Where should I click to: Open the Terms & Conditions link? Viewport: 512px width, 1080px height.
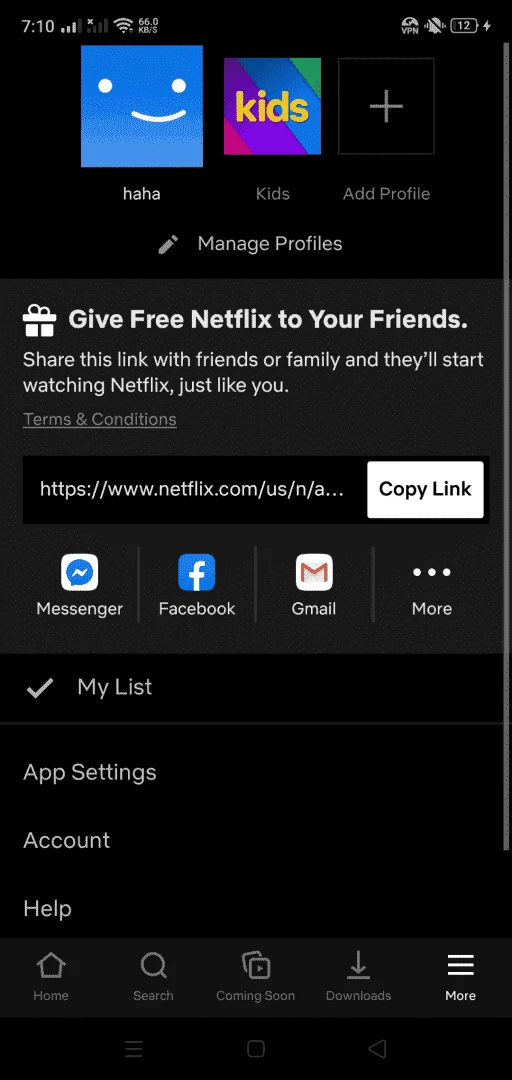(x=100, y=419)
